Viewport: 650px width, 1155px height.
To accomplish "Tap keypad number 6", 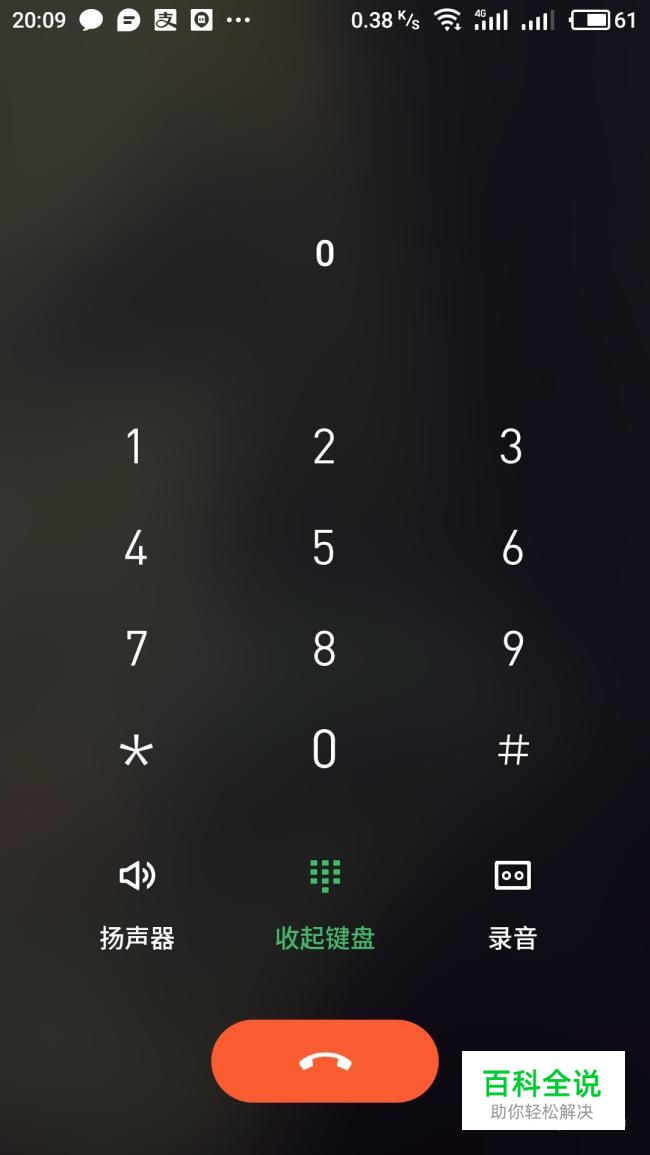I will [x=512, y=548].
